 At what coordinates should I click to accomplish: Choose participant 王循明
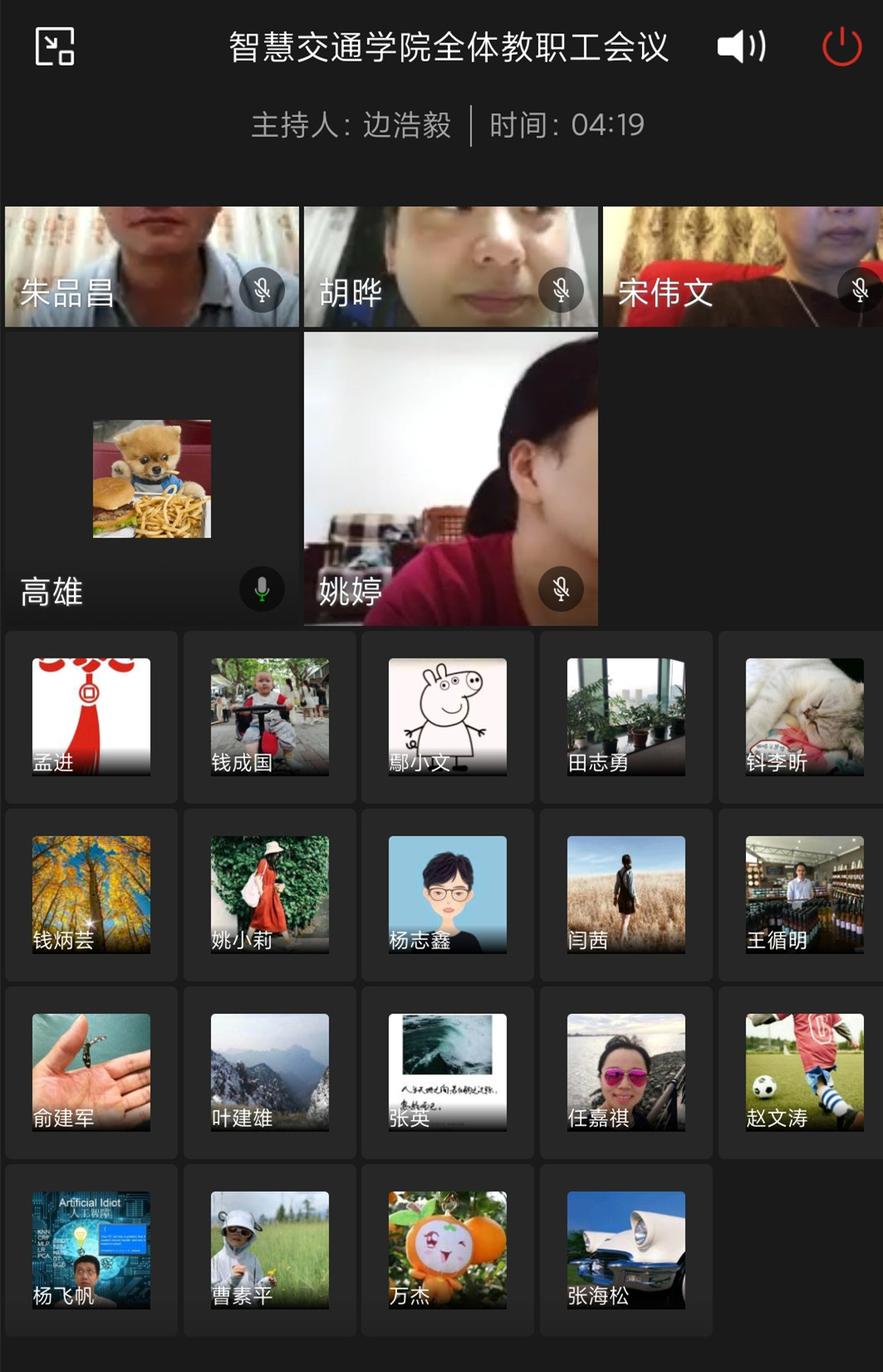[804, 894]
